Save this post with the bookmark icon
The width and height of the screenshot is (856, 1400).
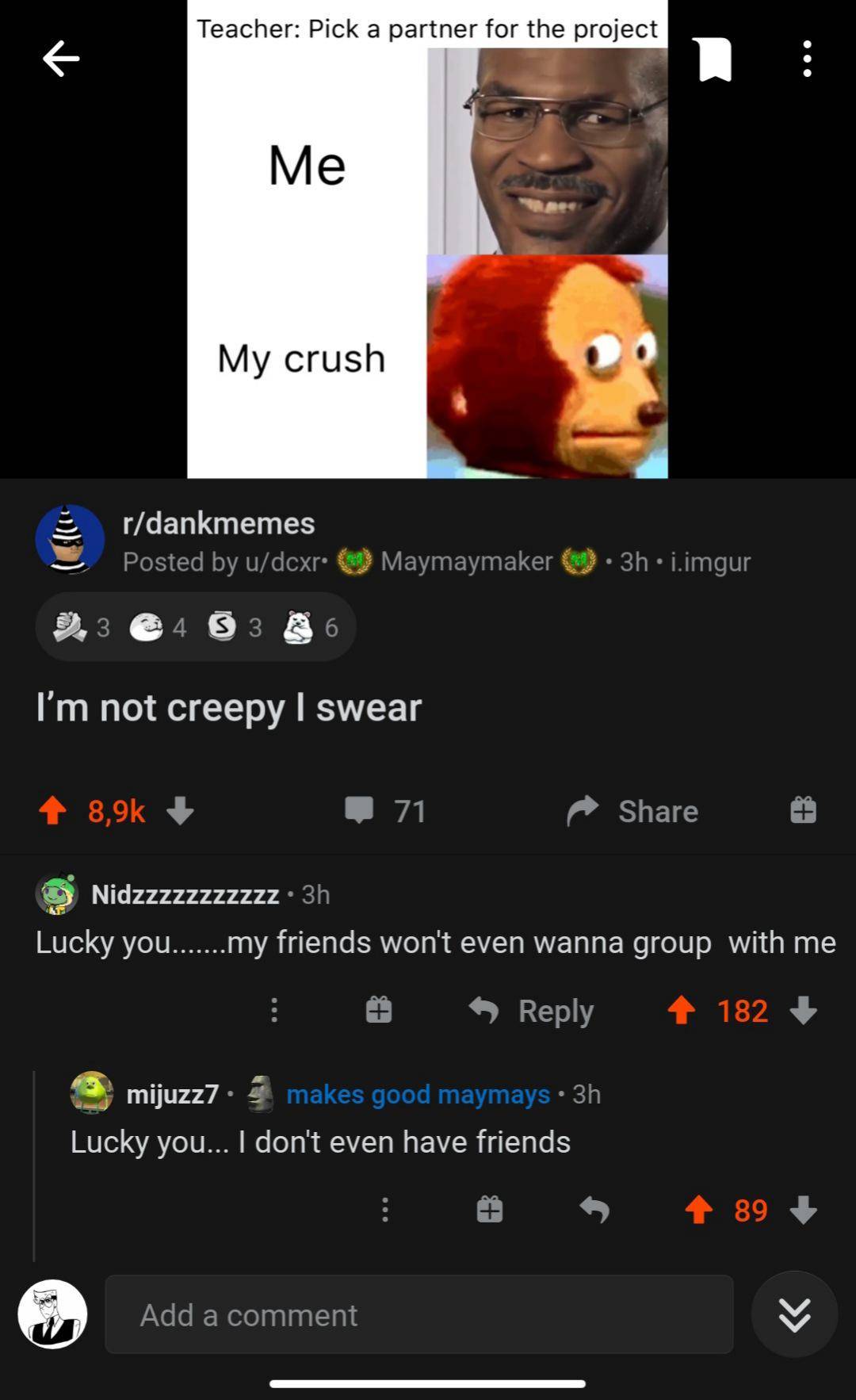[x=714, y=59]
